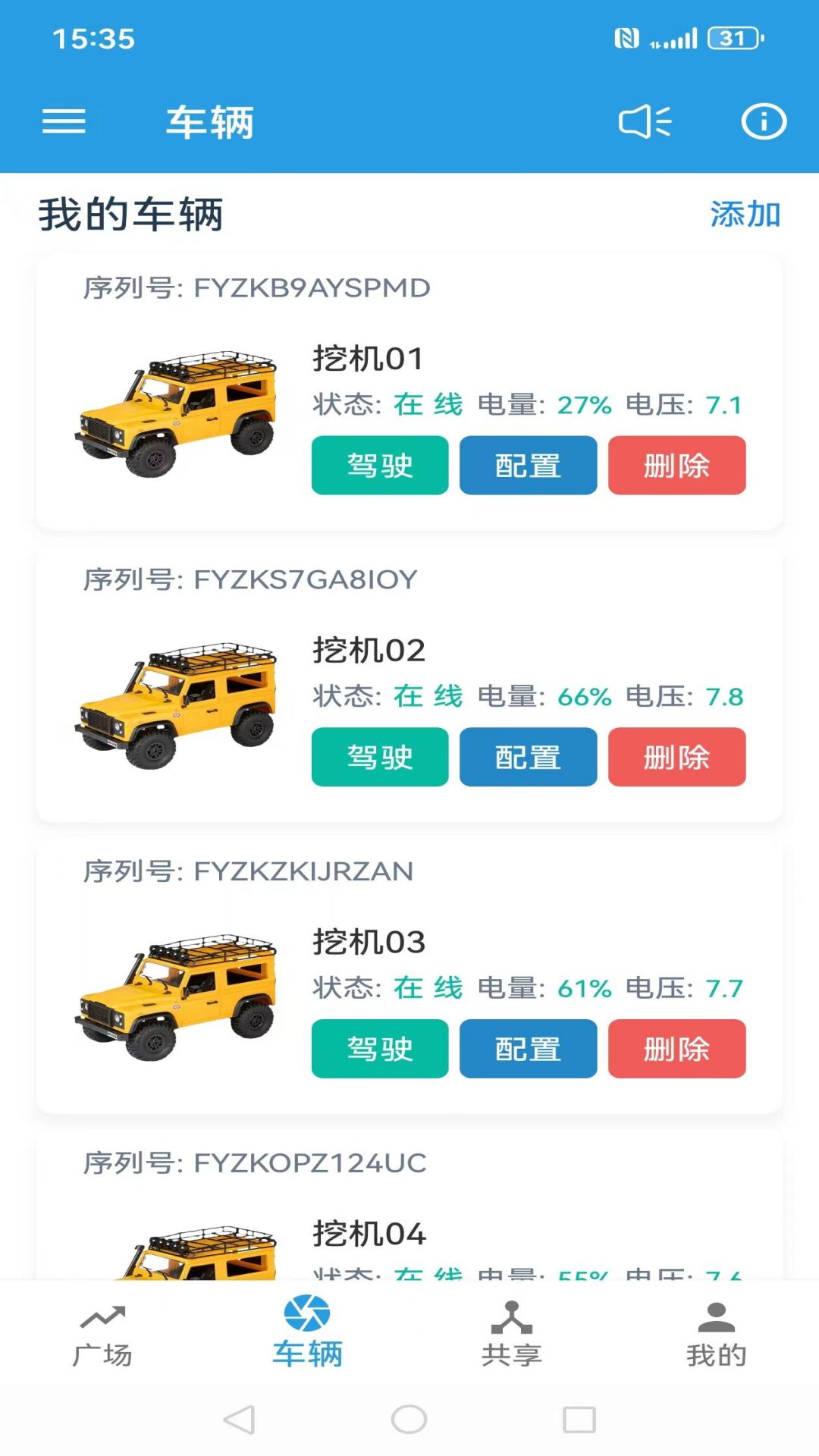The width and height of the screenshot is (819, 1456).
Task: Open the 我的 tab
Action: pyautogui.click(x=717, y=1335)
